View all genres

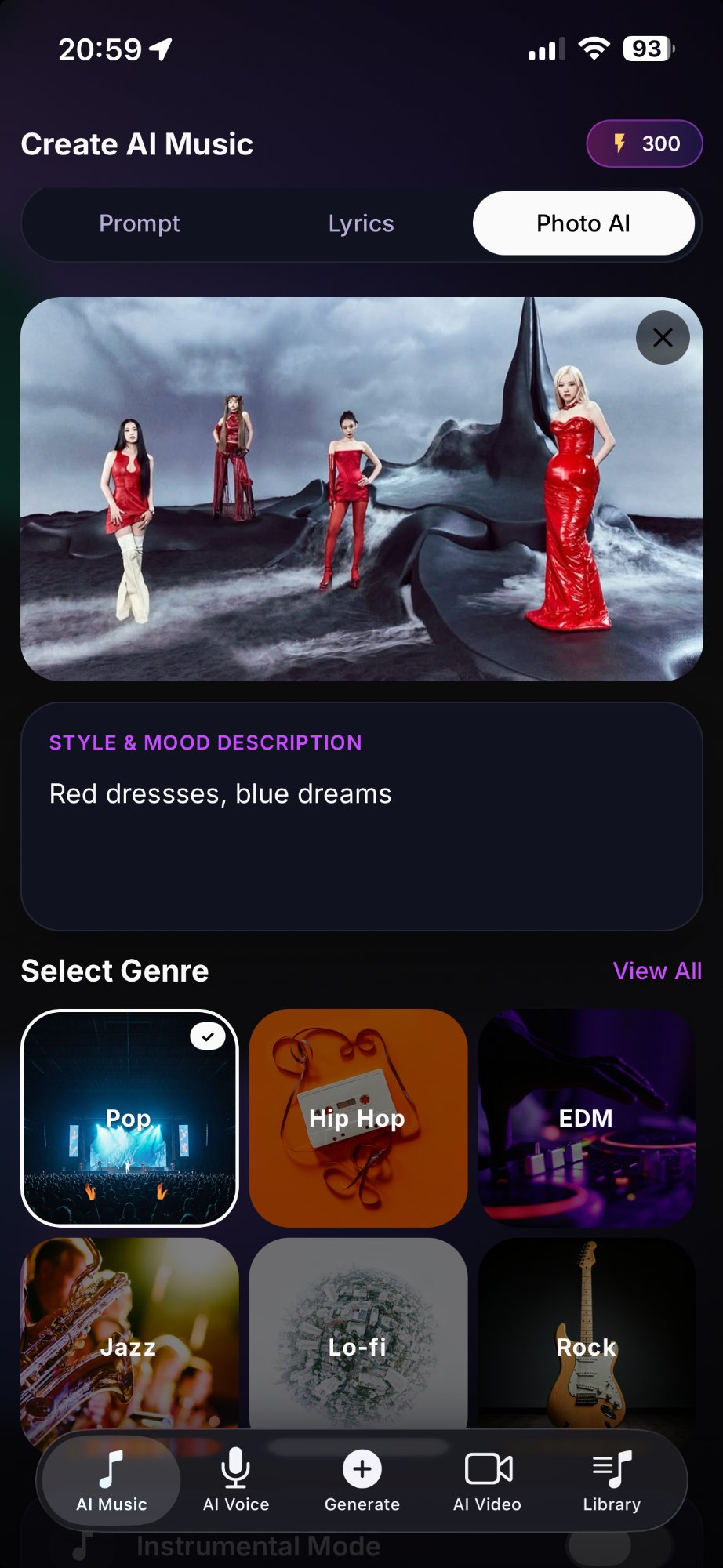[656, 971]
